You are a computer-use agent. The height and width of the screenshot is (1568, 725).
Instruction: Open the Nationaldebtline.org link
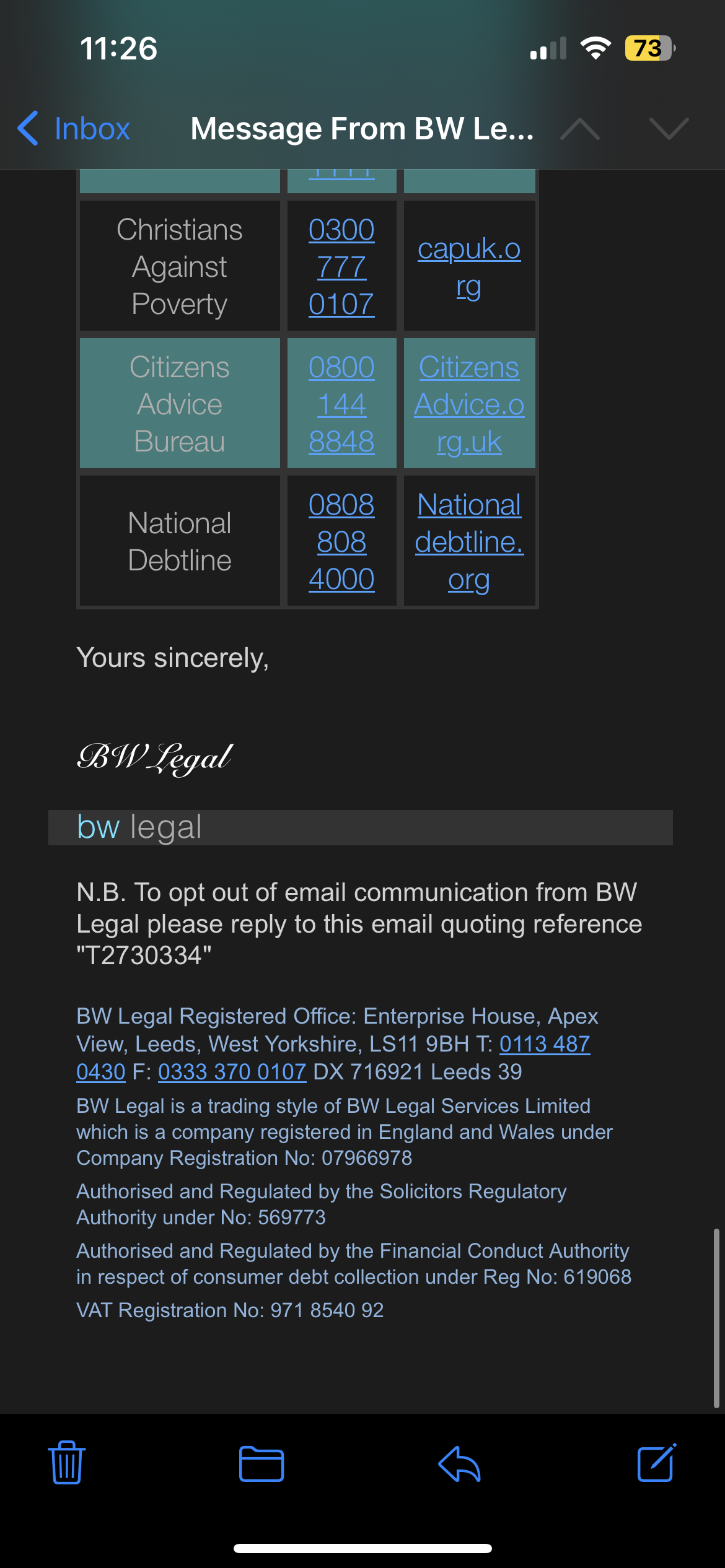pos(469,542)
